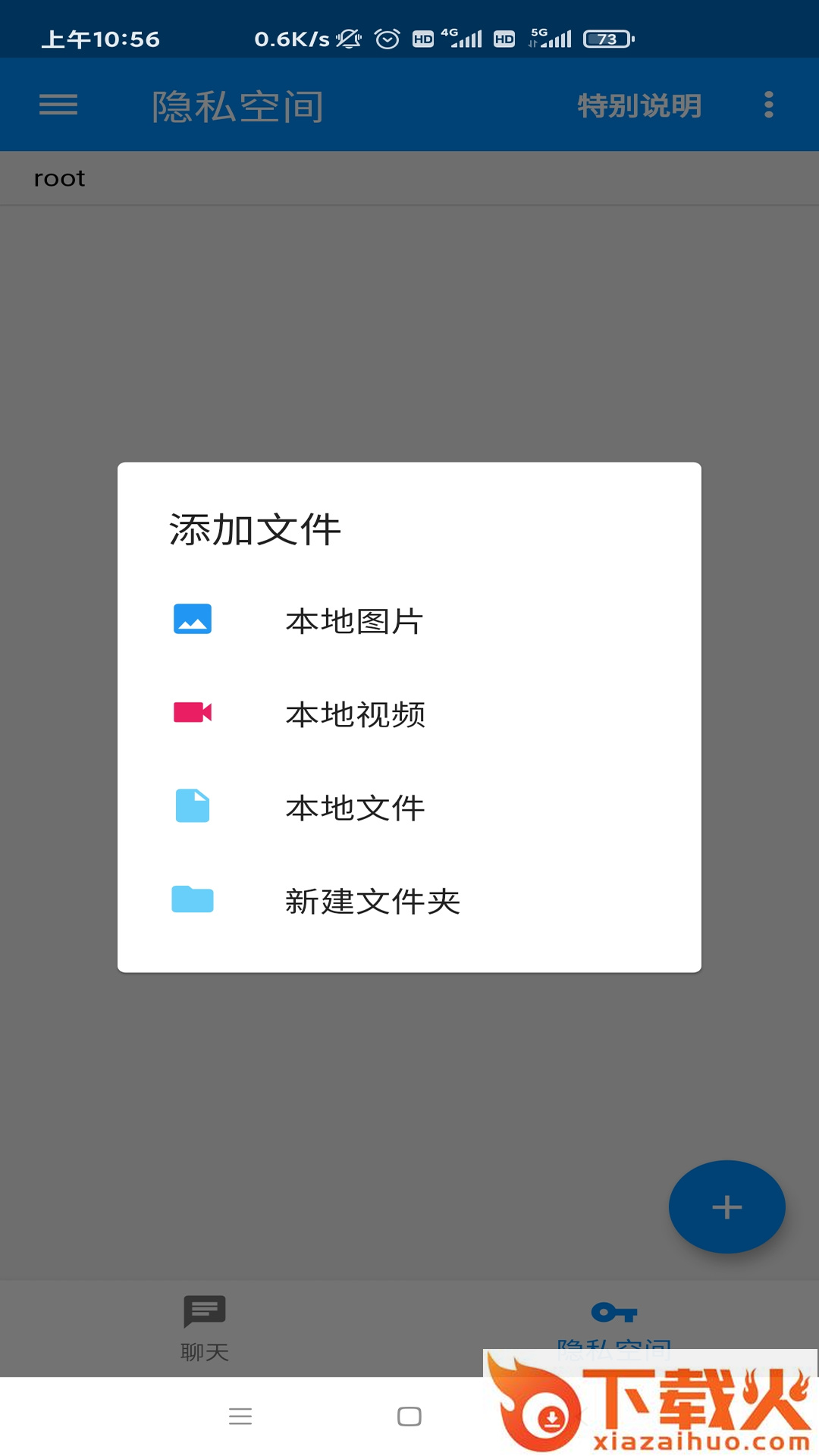Create a new folder with 新建文件夹
Viewport: 819px width, 1456px height.
click(x=409, y=900)
